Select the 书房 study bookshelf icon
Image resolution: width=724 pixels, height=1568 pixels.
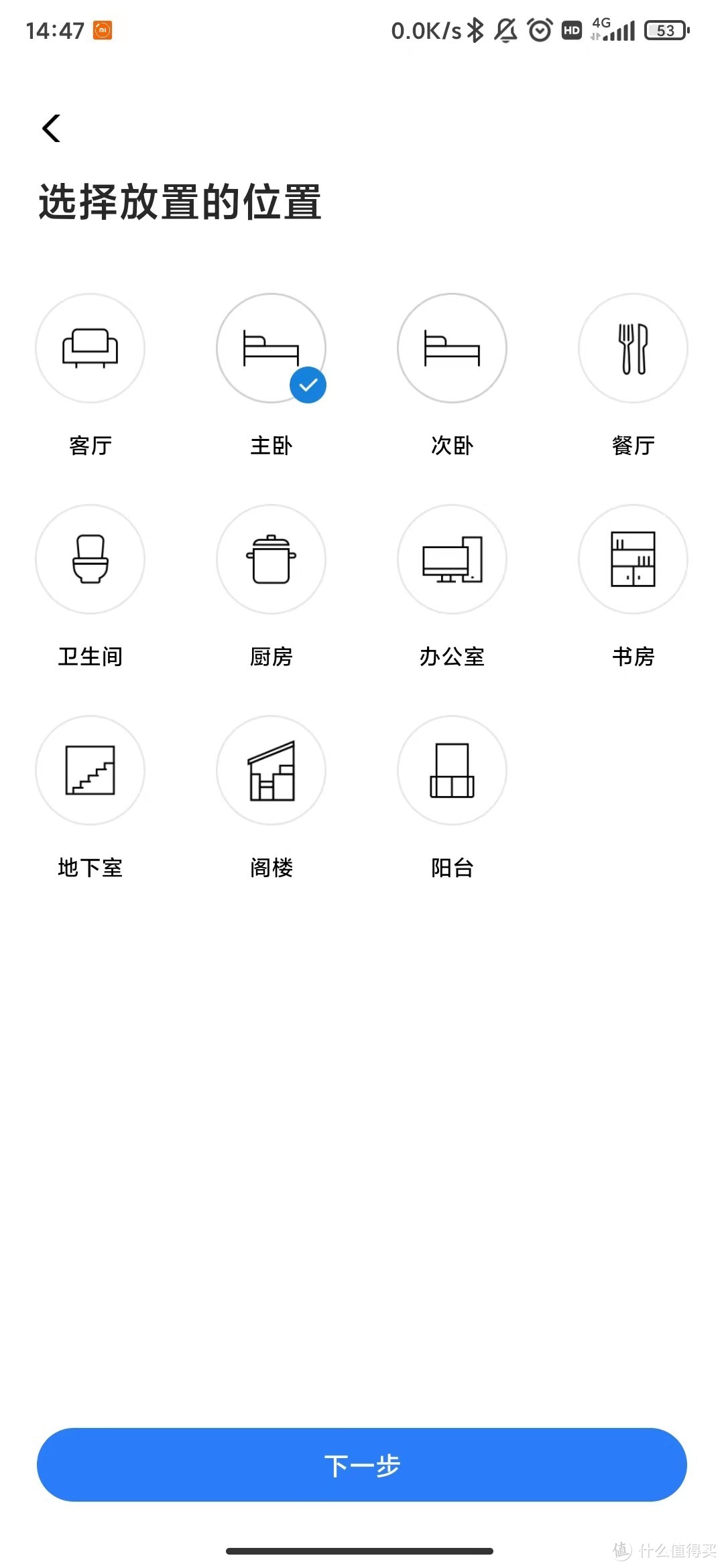[633, 559]
